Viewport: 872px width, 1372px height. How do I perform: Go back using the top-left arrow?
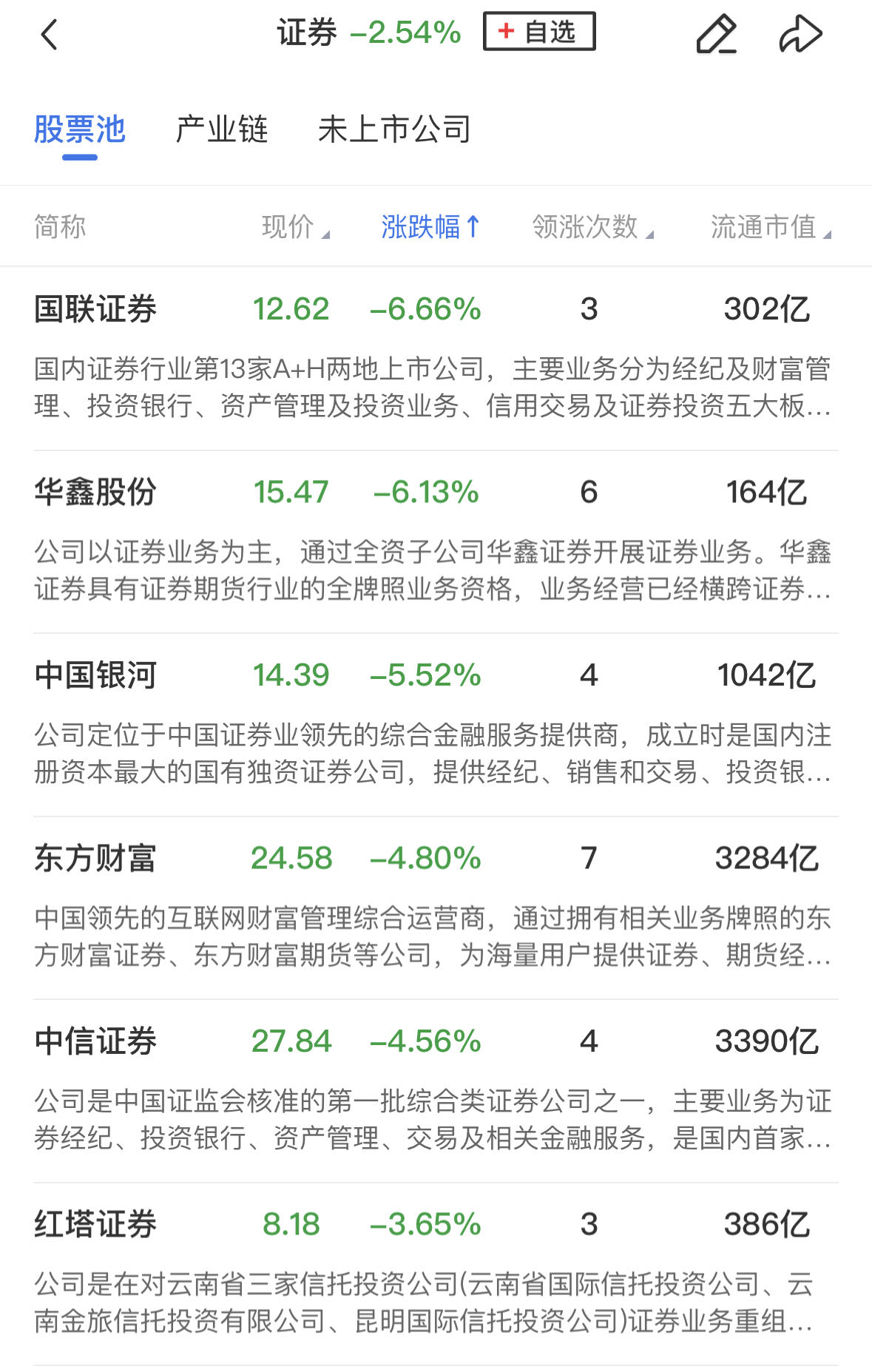pos(50,34)
